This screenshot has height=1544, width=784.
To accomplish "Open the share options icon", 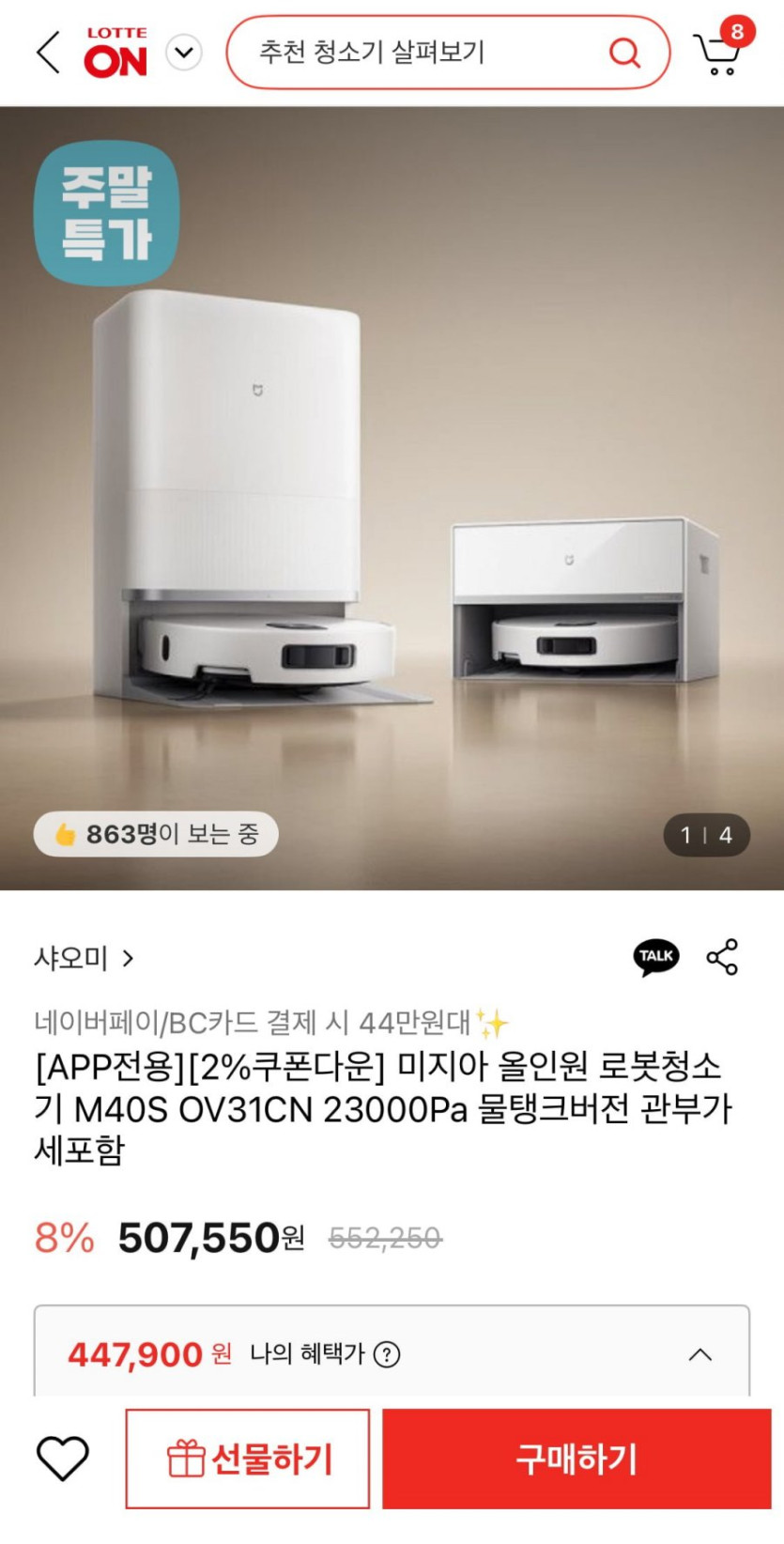I will click(722, 957).
